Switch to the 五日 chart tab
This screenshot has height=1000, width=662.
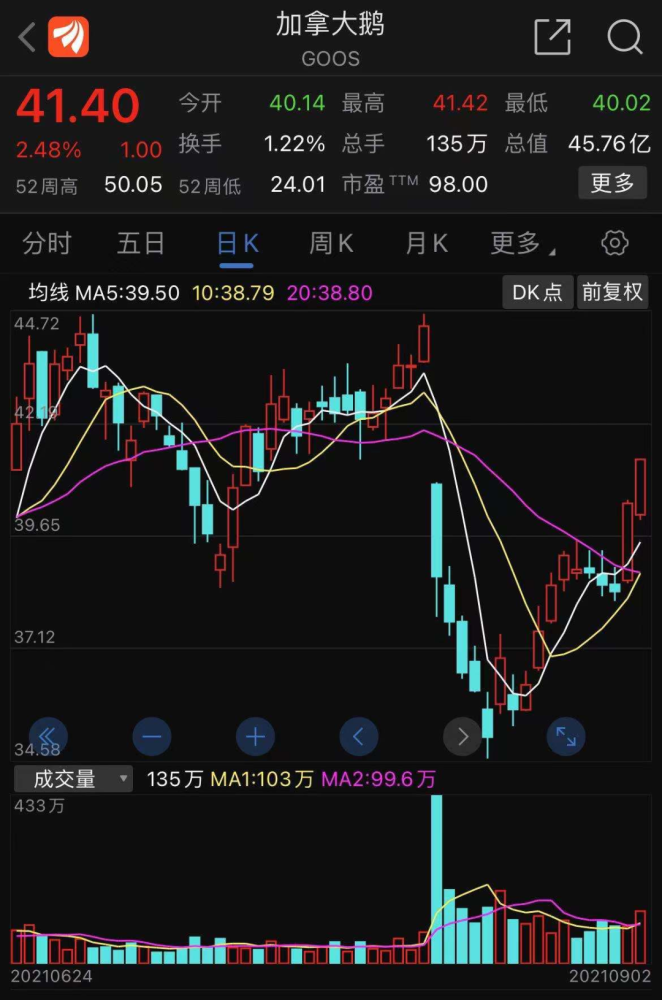(x=141, y=243)
